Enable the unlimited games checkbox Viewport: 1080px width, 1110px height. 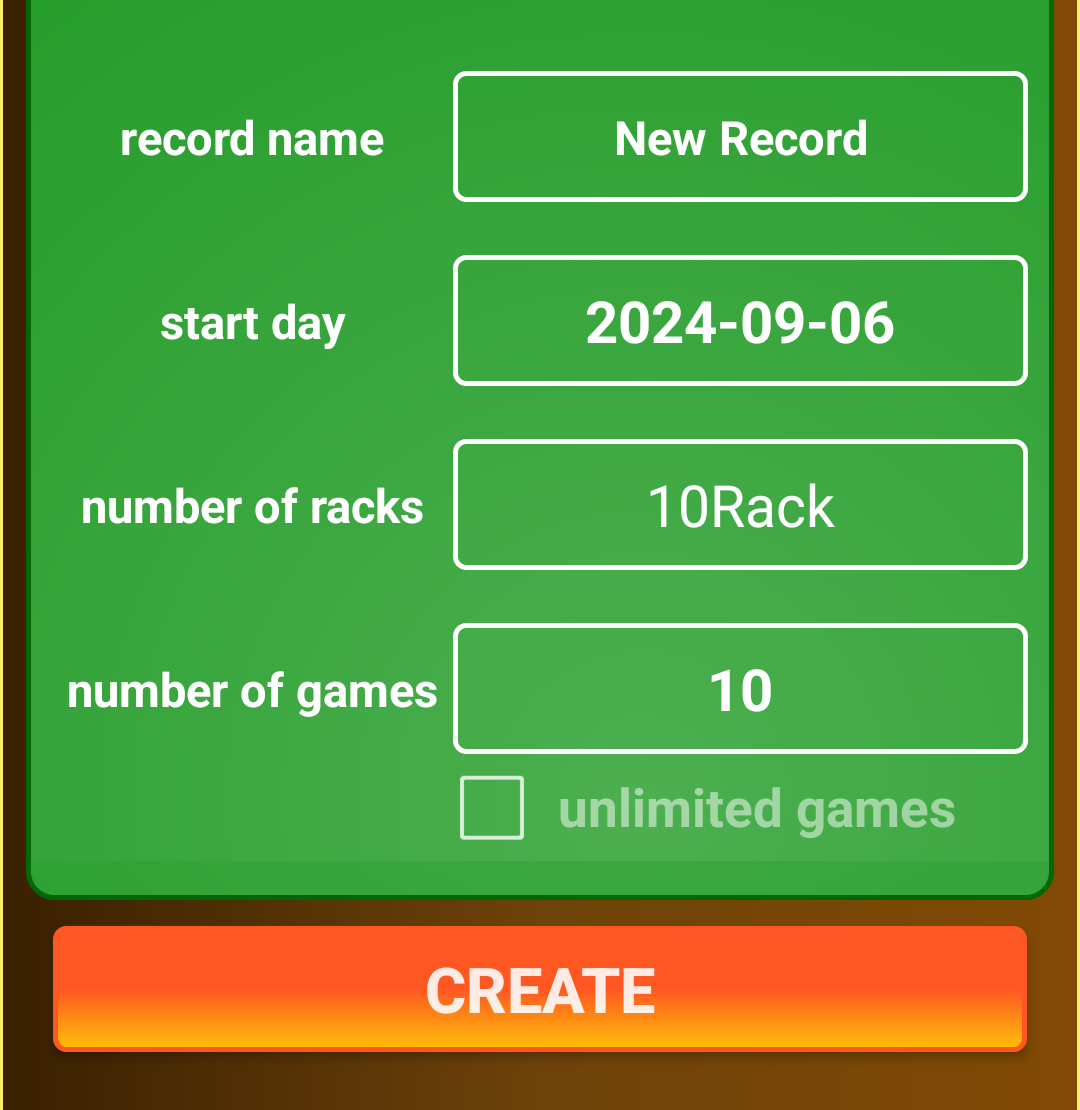[492, 808]
